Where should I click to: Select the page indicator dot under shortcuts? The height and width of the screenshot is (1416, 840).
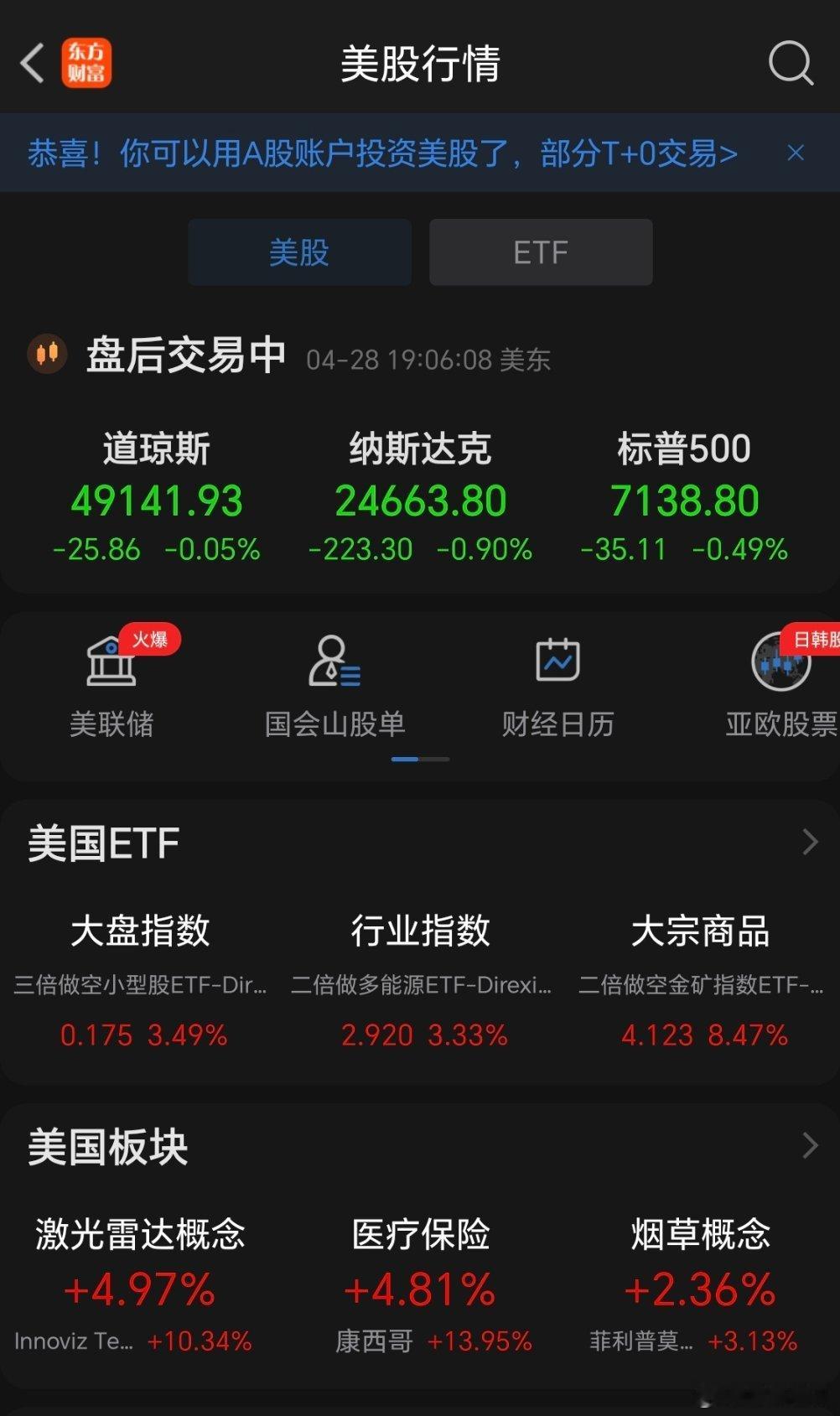(x=406, y=757)
